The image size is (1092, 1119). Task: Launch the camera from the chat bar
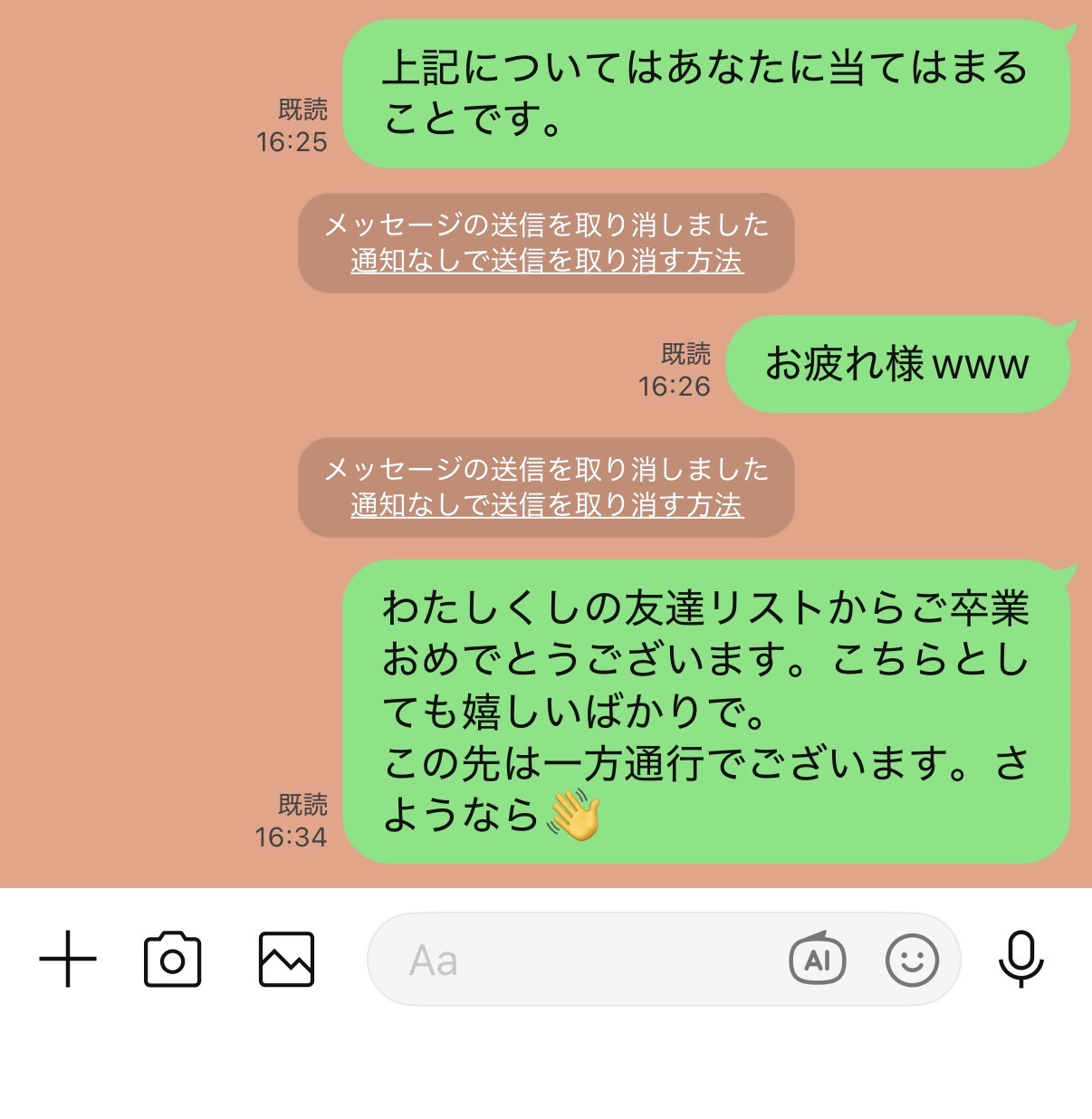[172, 959]
